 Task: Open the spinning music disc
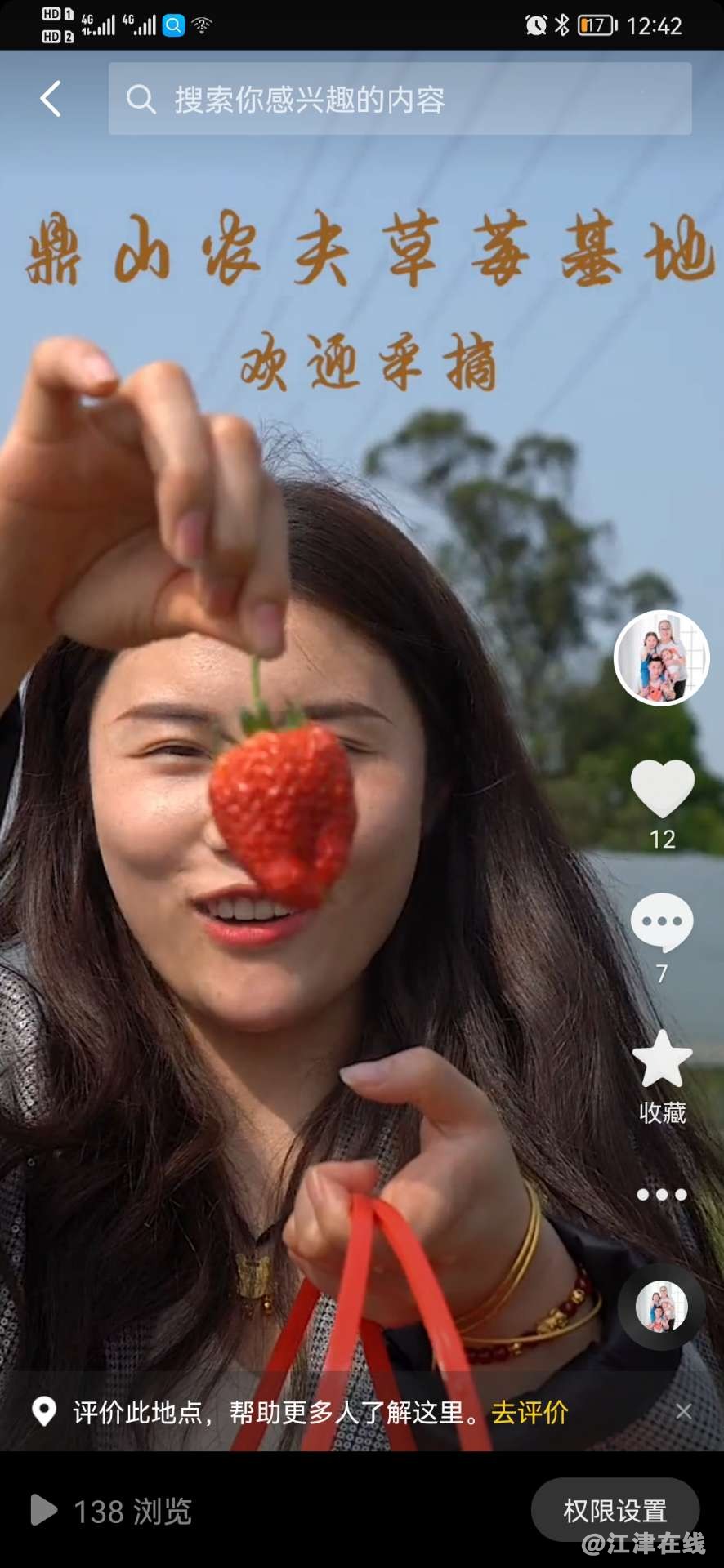661,1307
